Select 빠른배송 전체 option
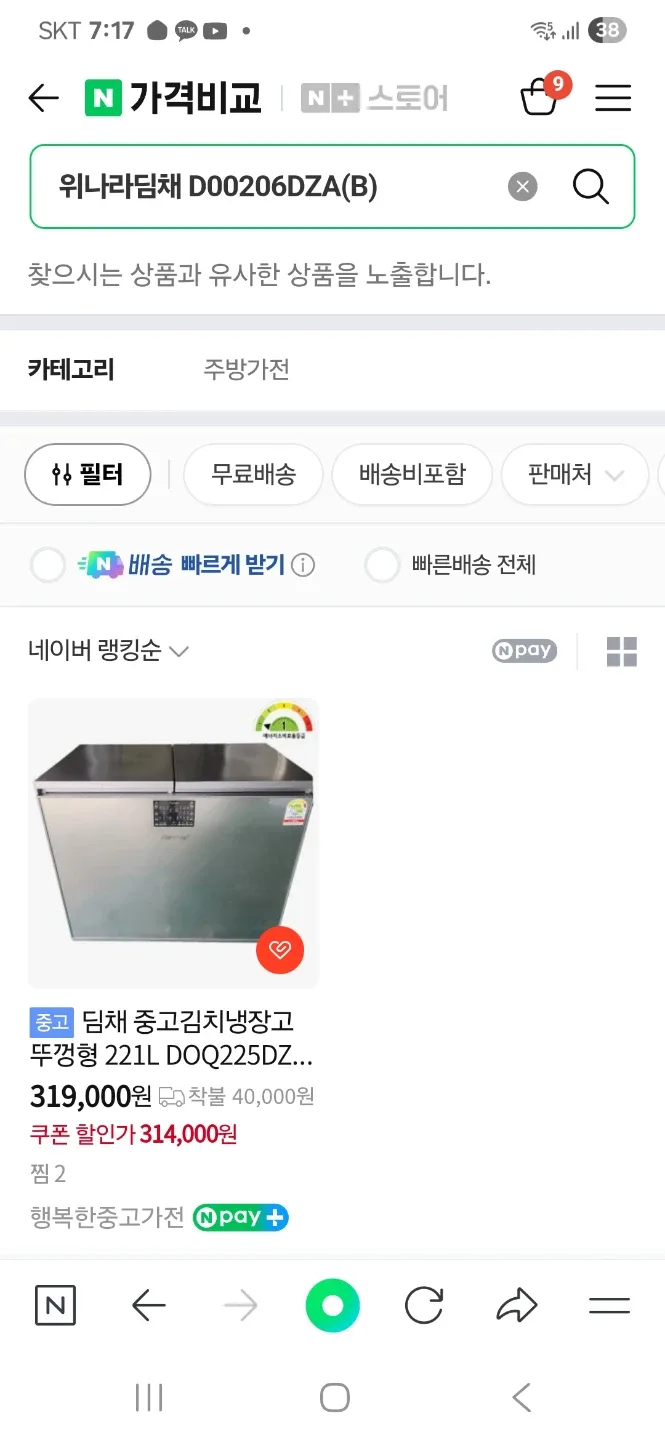665x1440 pixels. pos(382,565)
